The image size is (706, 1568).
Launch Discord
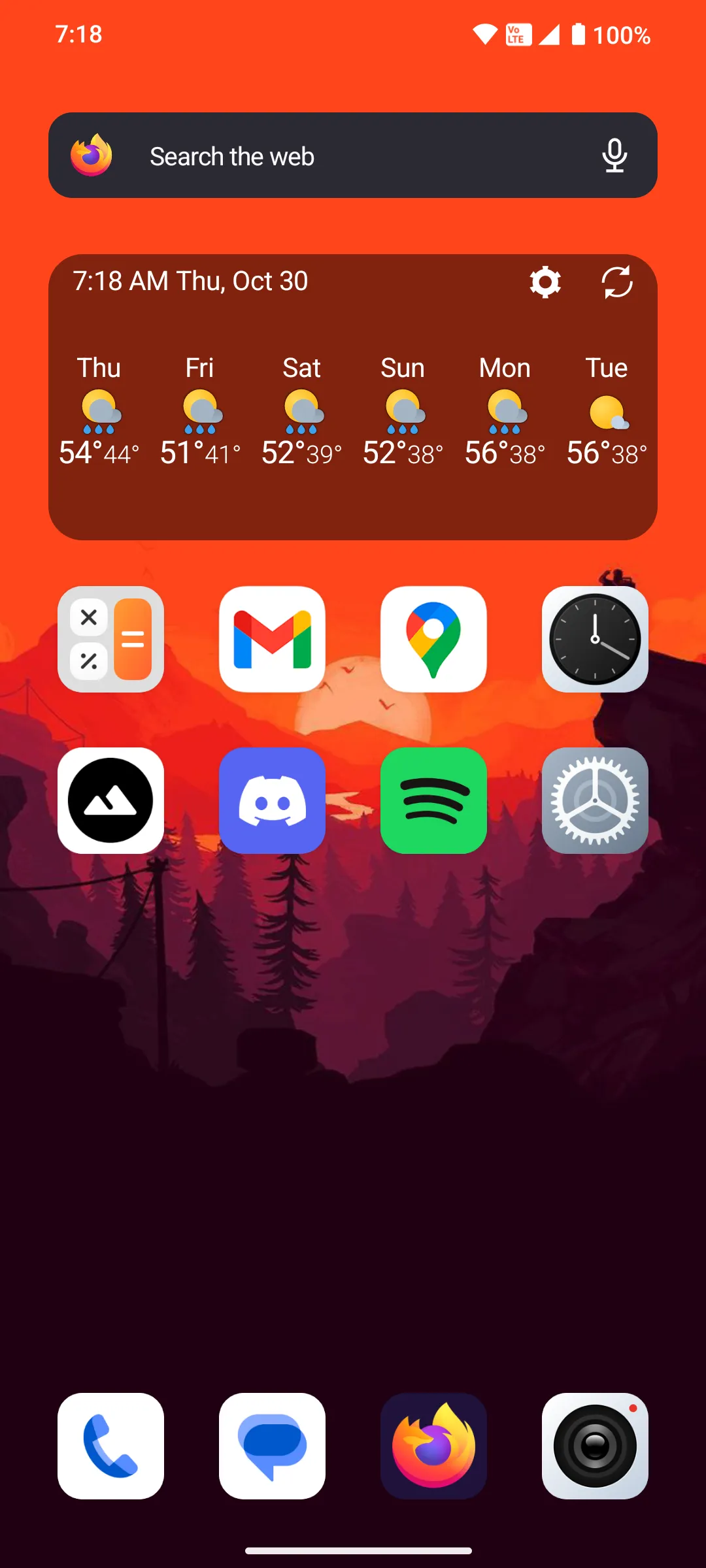click(x=272, y=800)
